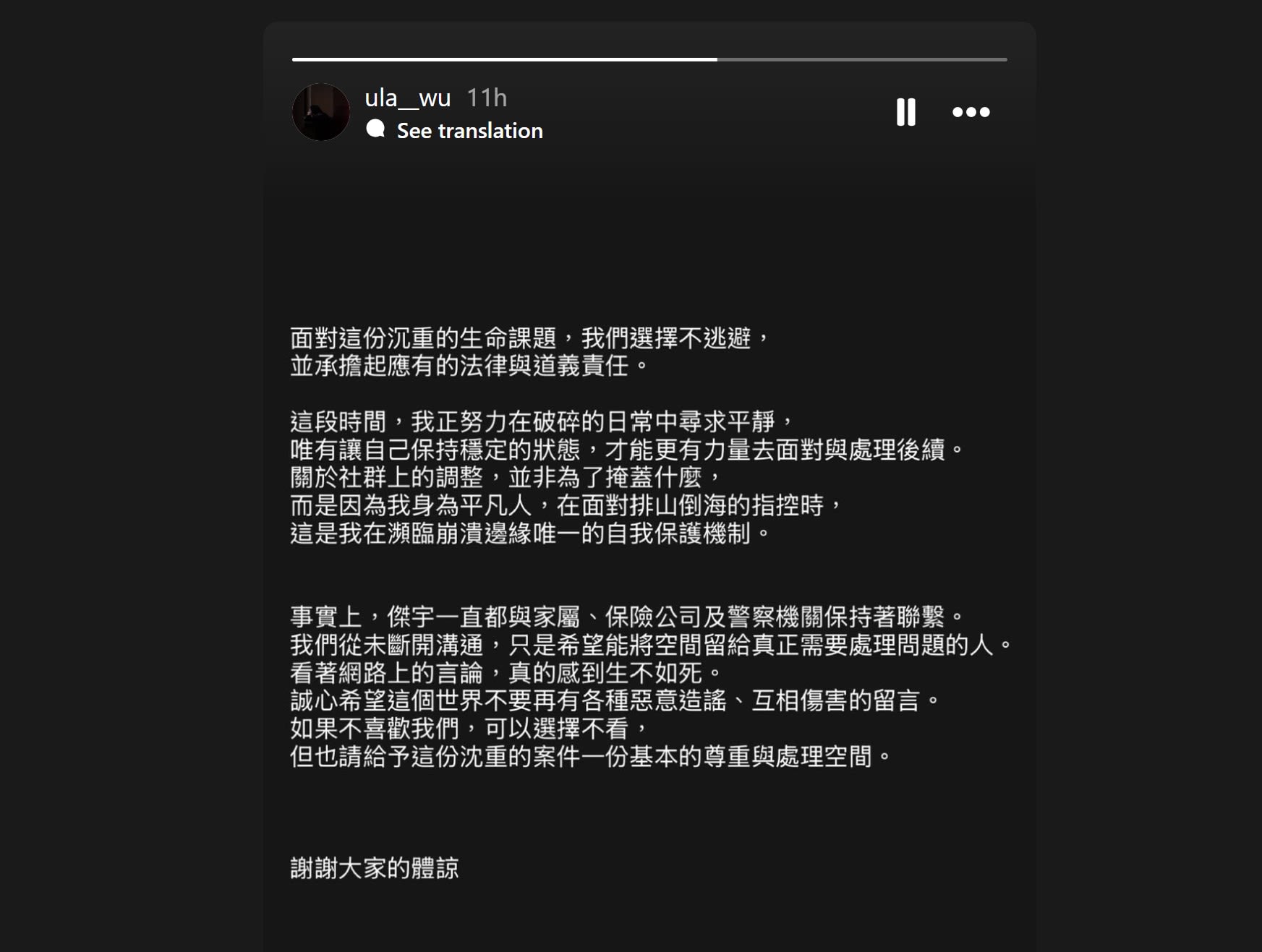Open the ula__wu username link
This screenshot has height=952, width=1262.
click(x=407, y=98)
